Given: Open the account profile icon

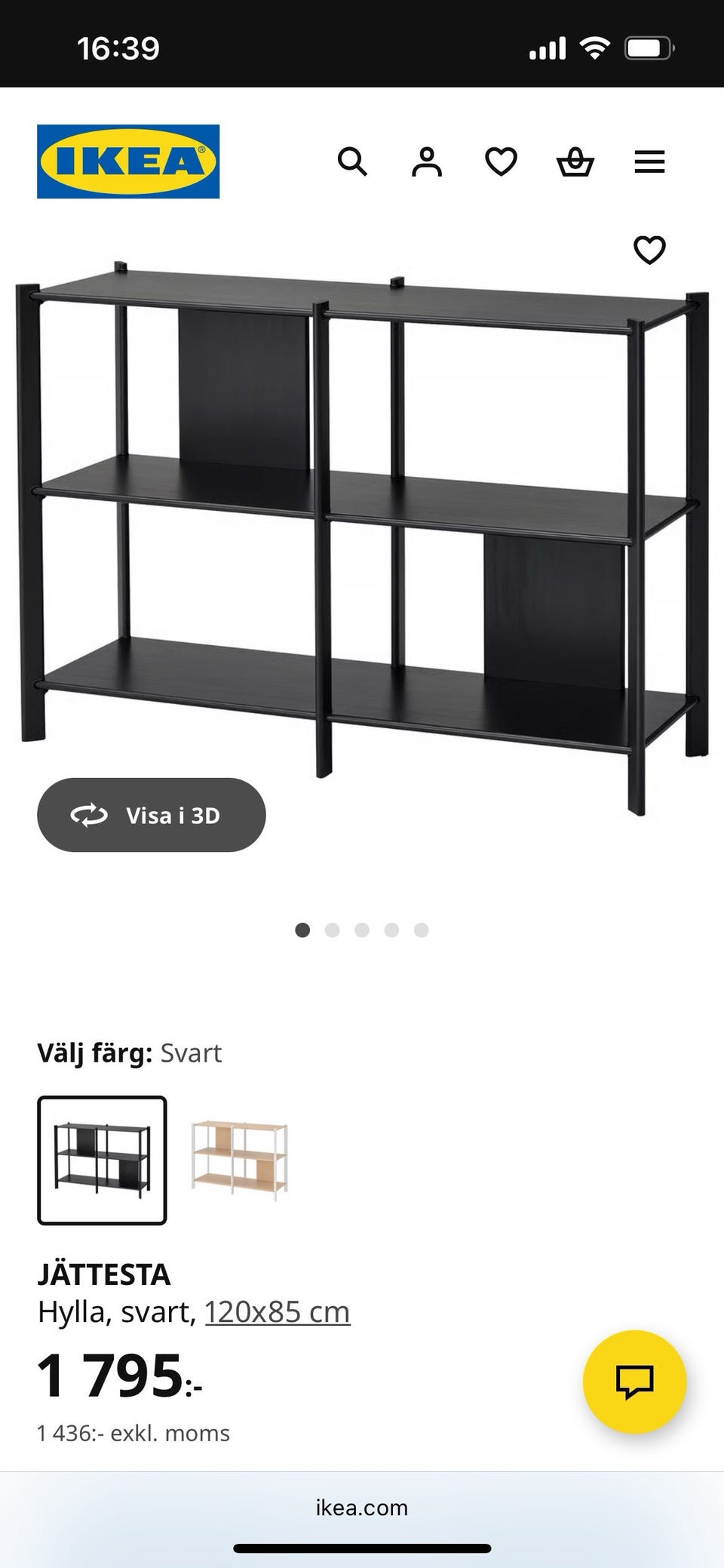Looking at the screenshot, I should pos(426,161).
